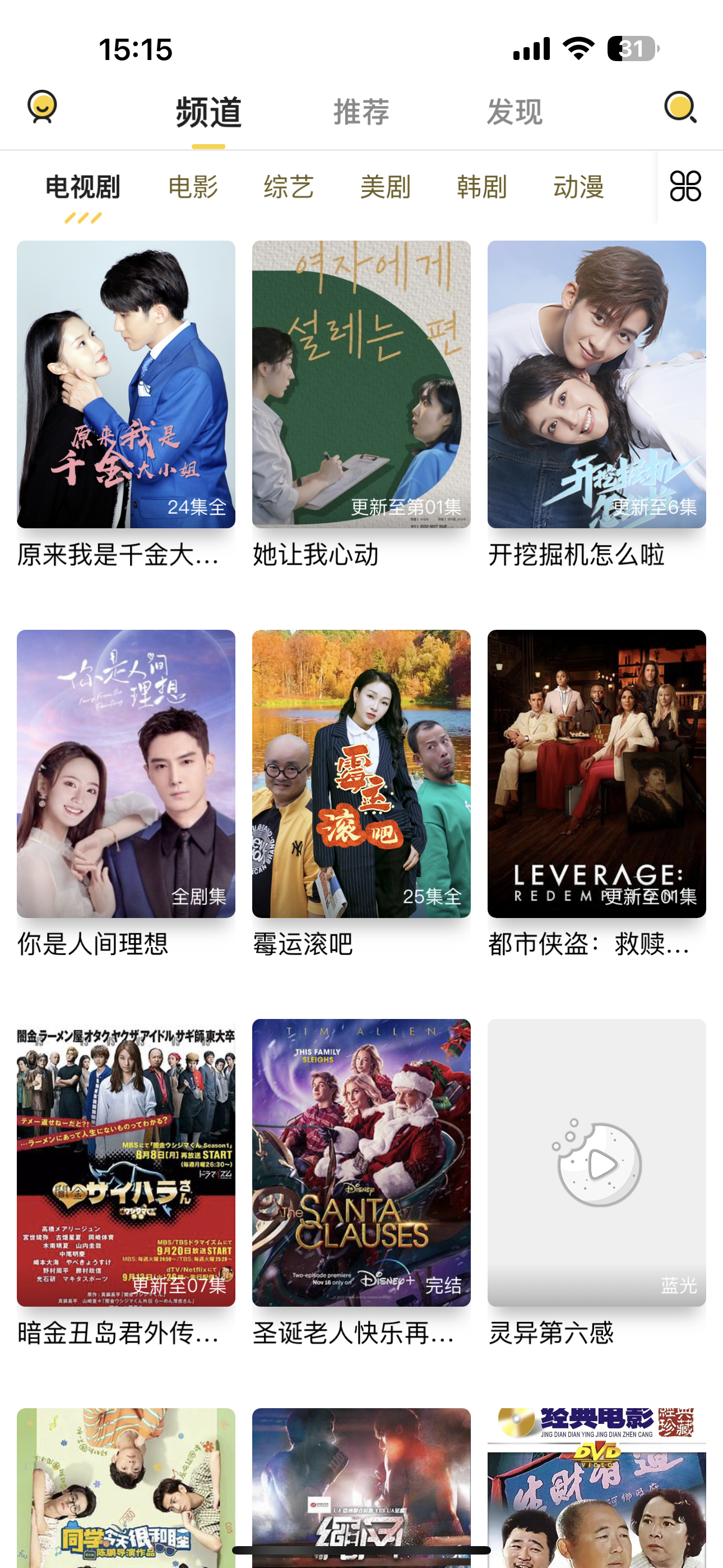
Task: Open the 韩剧 category
Action: coord(481,187)
